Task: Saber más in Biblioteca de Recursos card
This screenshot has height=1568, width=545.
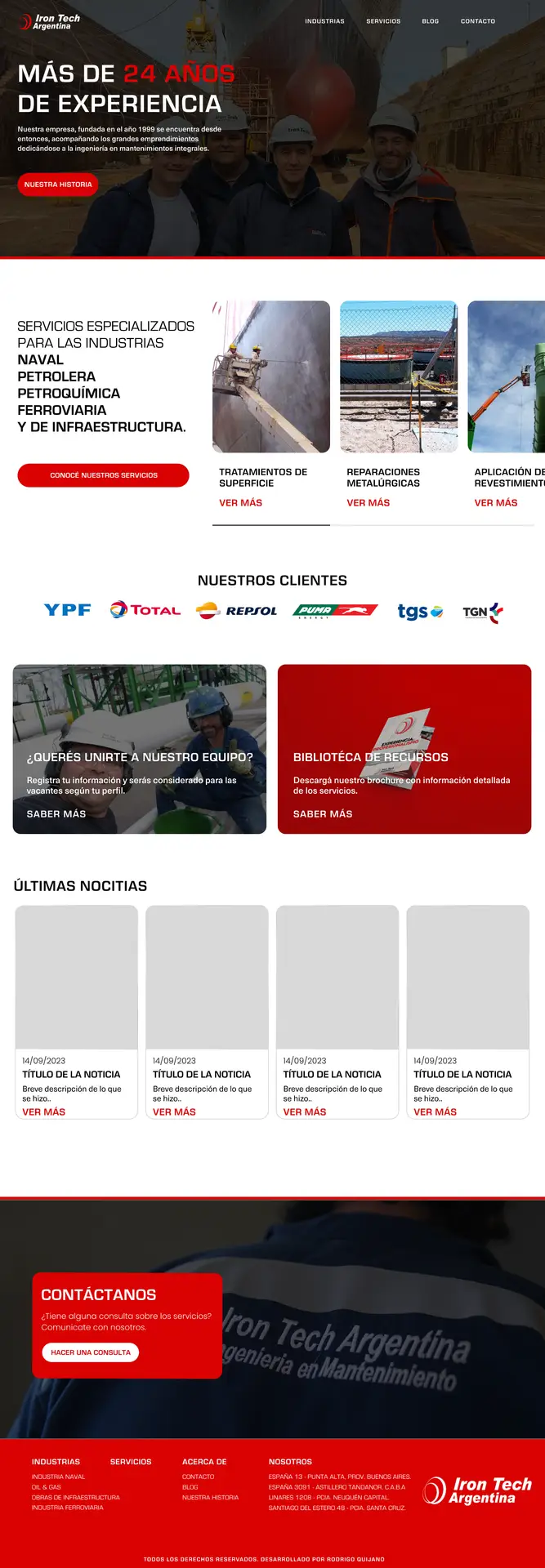Action: tap(323, 814)
